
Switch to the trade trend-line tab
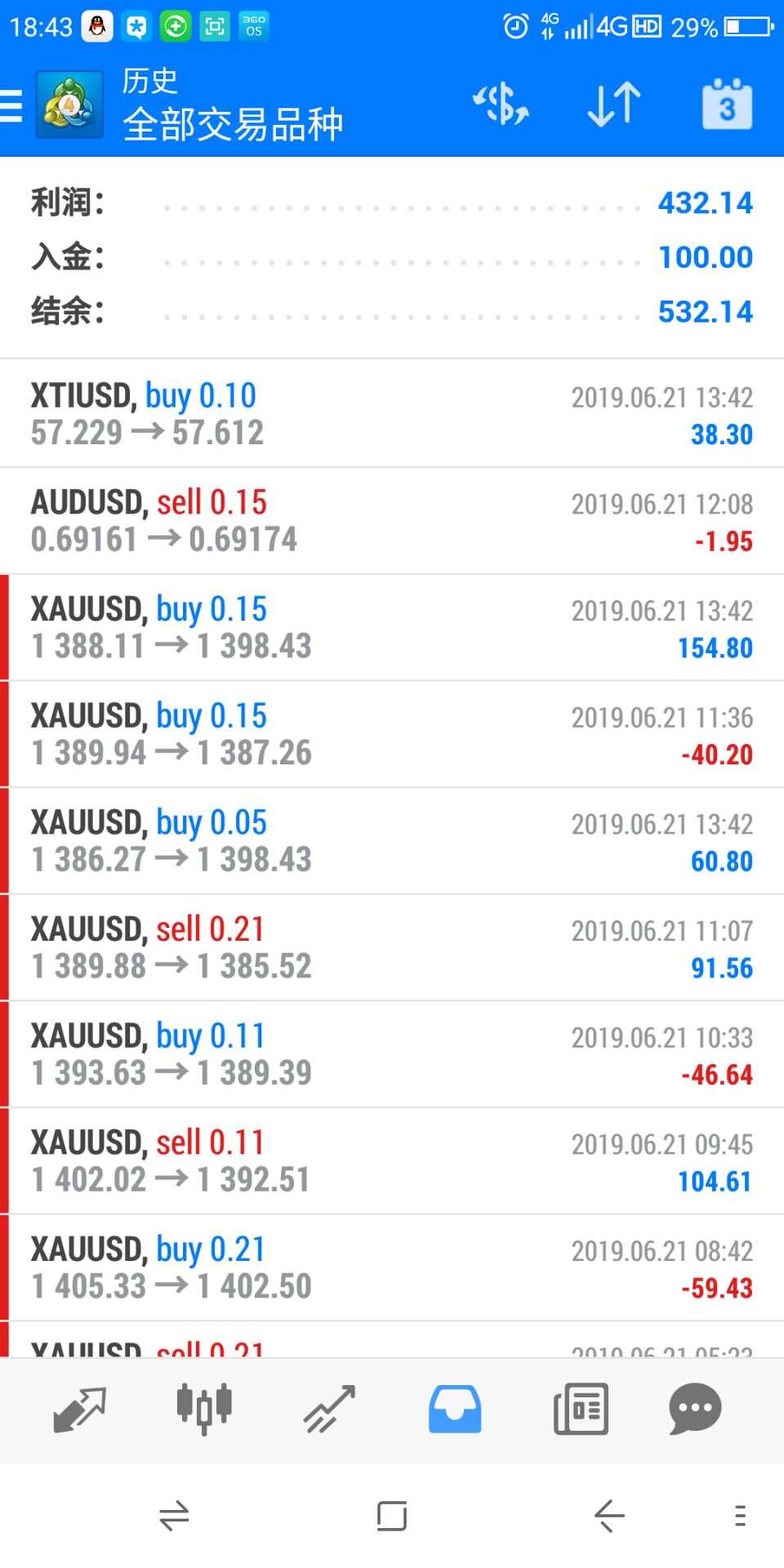click(x=329, y=1409)
